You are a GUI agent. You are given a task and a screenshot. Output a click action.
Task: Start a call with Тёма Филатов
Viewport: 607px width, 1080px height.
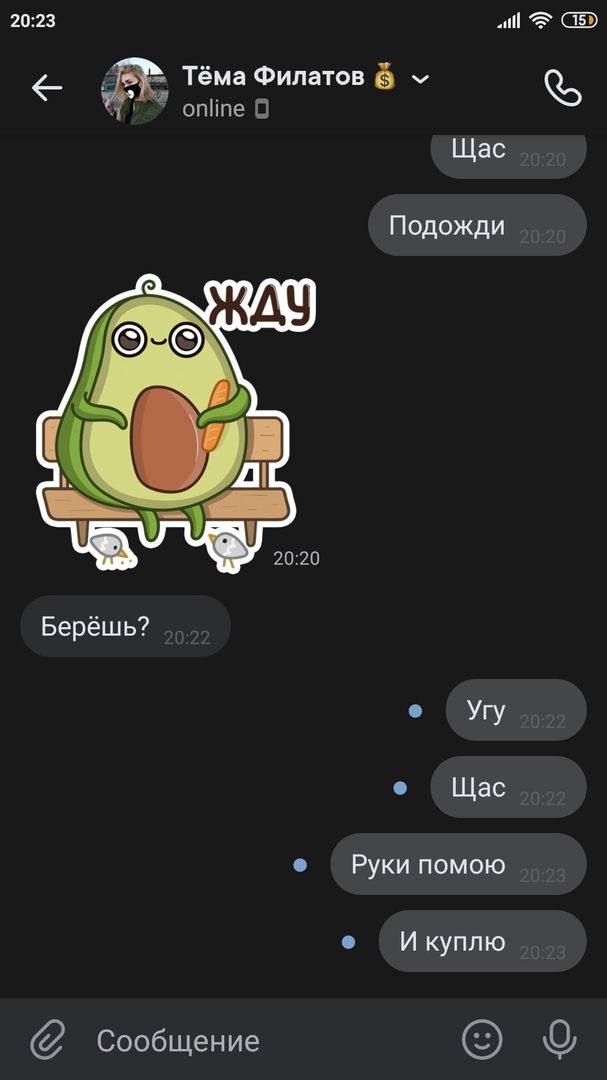(562, 88)
